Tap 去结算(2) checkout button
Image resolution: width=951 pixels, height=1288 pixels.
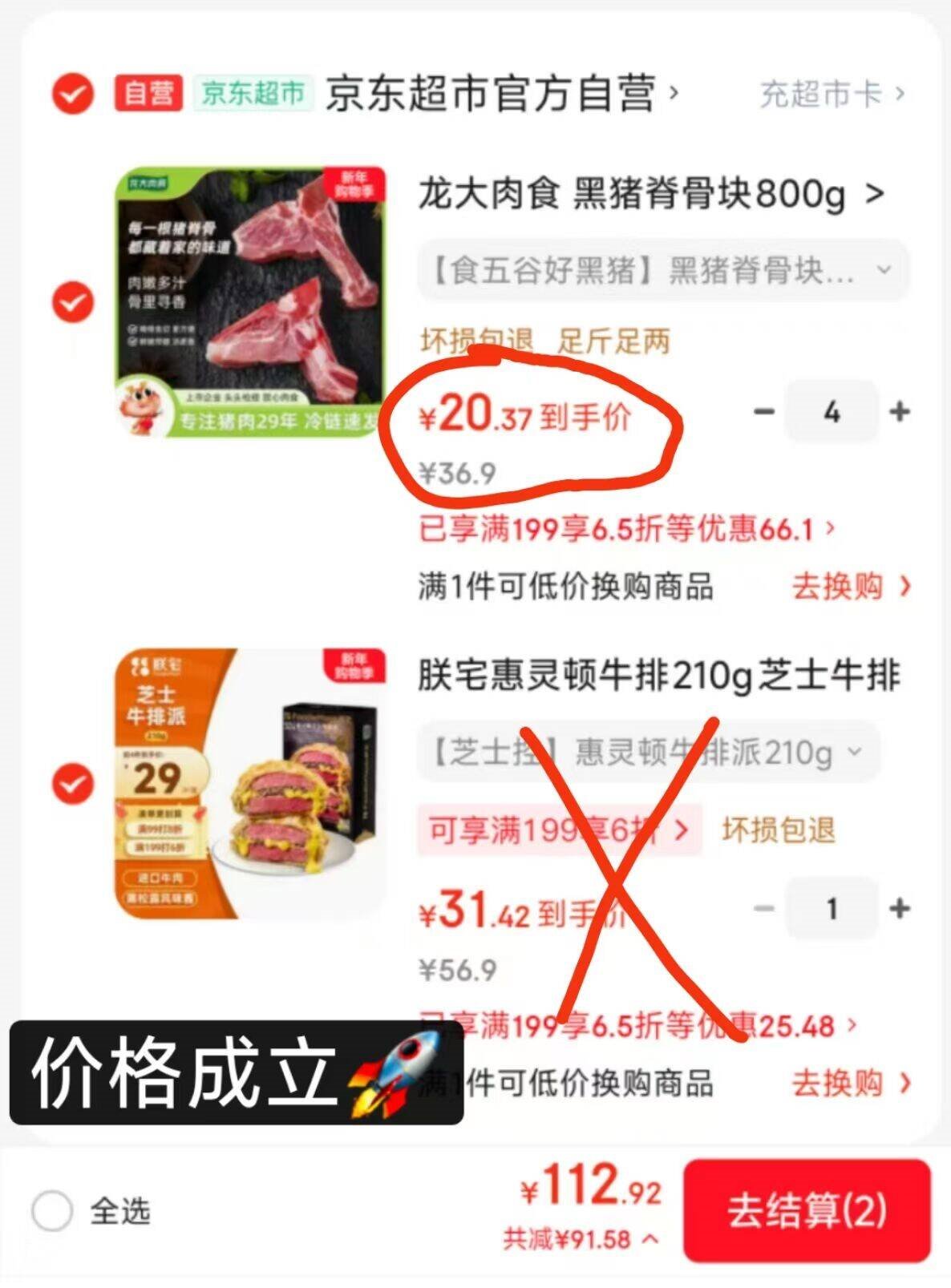pos(807,1210)
